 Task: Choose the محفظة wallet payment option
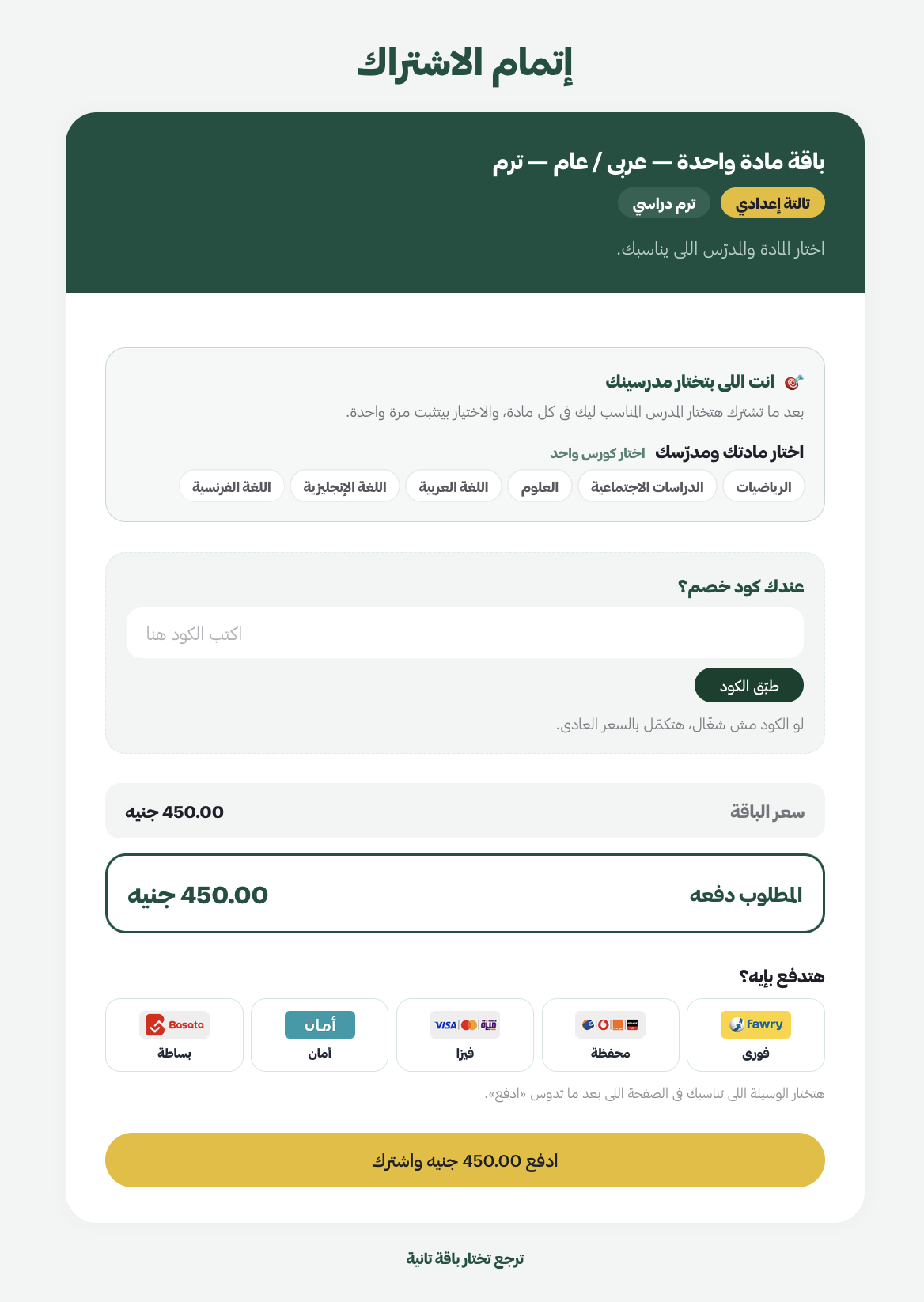click(x=610, y=1035)
